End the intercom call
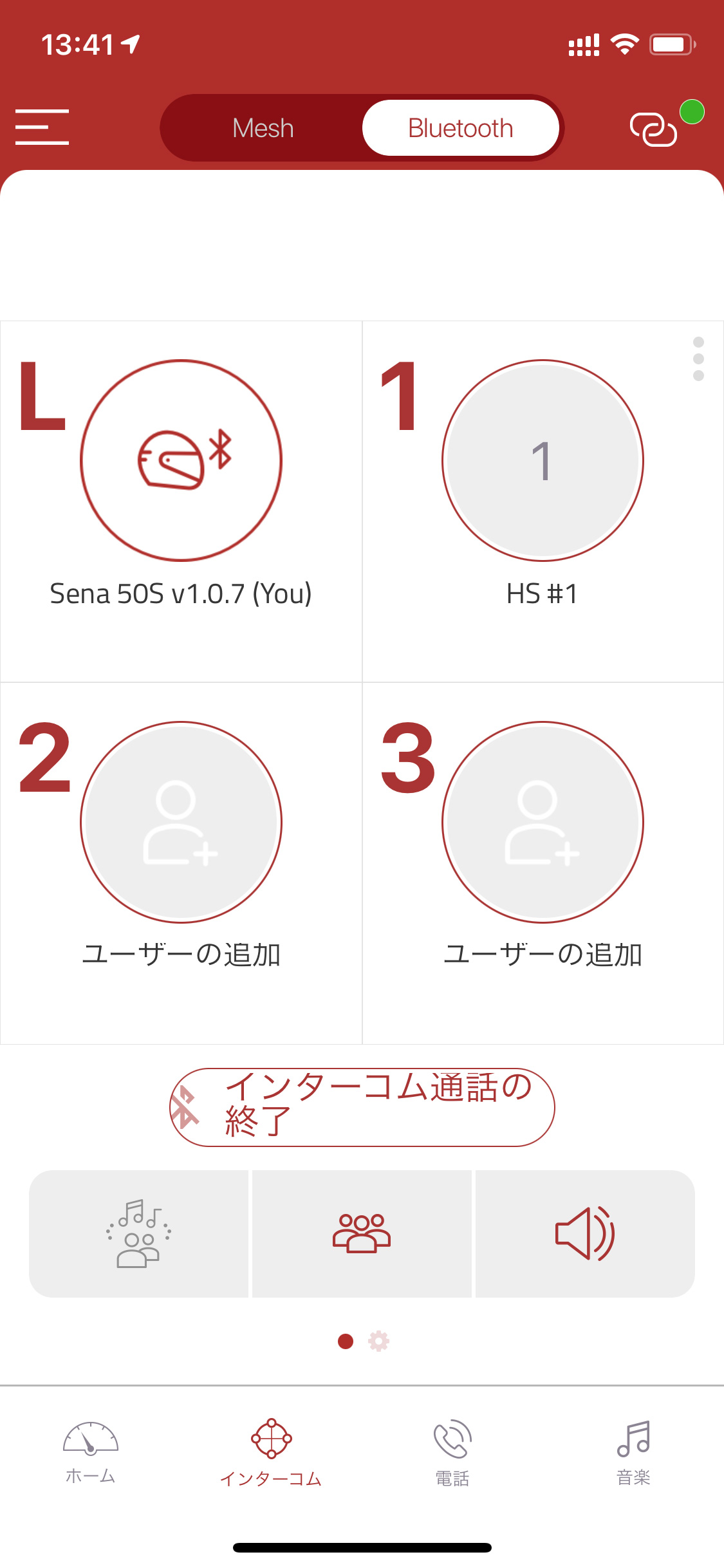The height and width of the screenshot is (1568, 724). coord(362,1106)
